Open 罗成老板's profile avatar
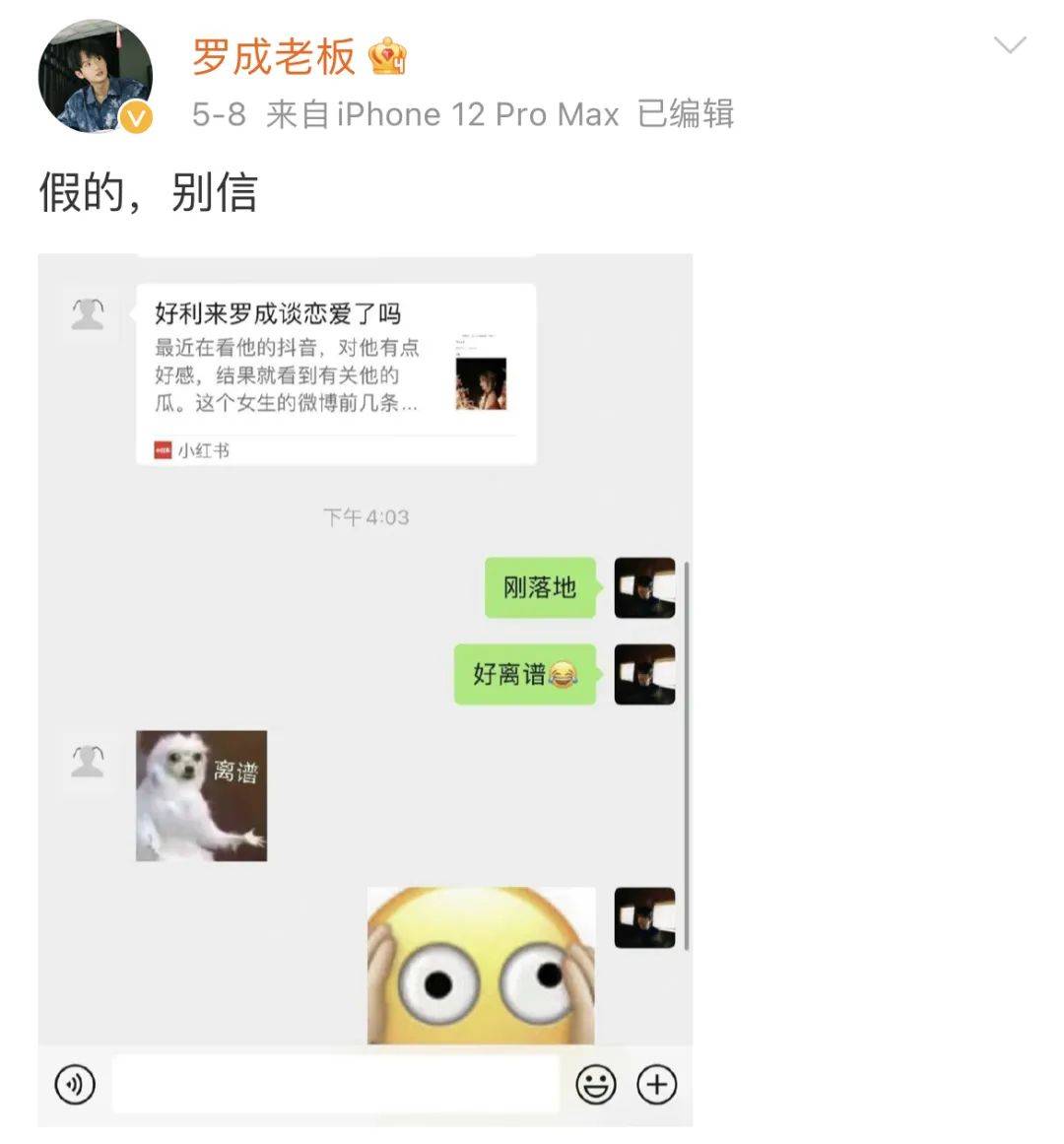1064x1144 pixels. click(95, 77)
